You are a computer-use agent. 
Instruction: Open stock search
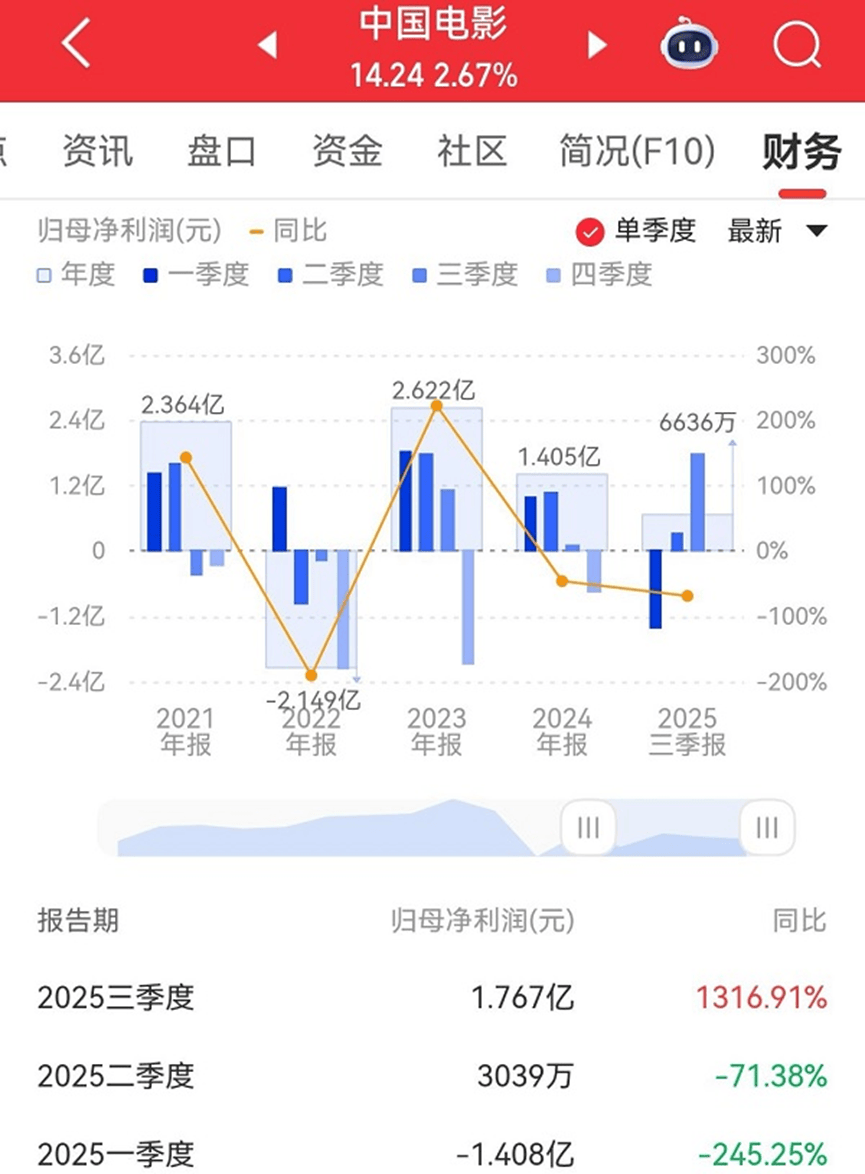coord(797,45)
